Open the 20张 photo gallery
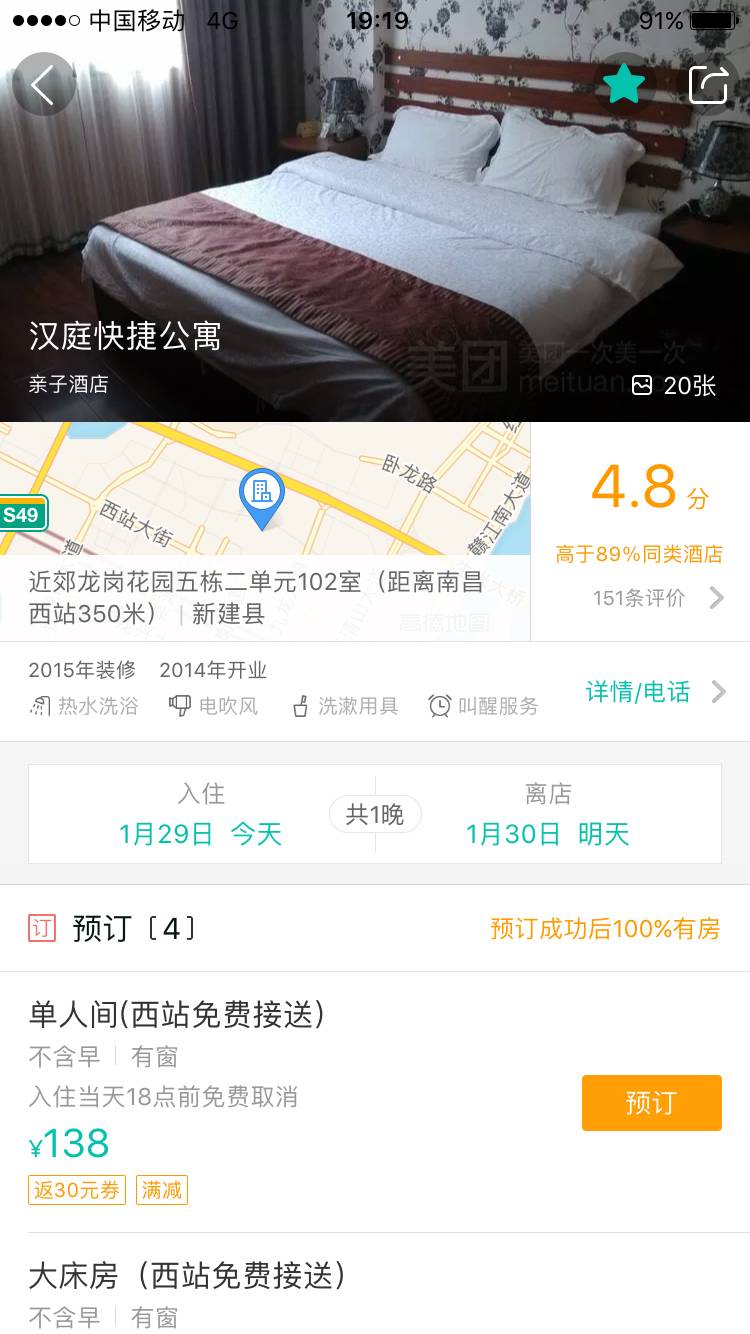The height and width of the screenshot is (1334, 750). (x=675, y=385)
